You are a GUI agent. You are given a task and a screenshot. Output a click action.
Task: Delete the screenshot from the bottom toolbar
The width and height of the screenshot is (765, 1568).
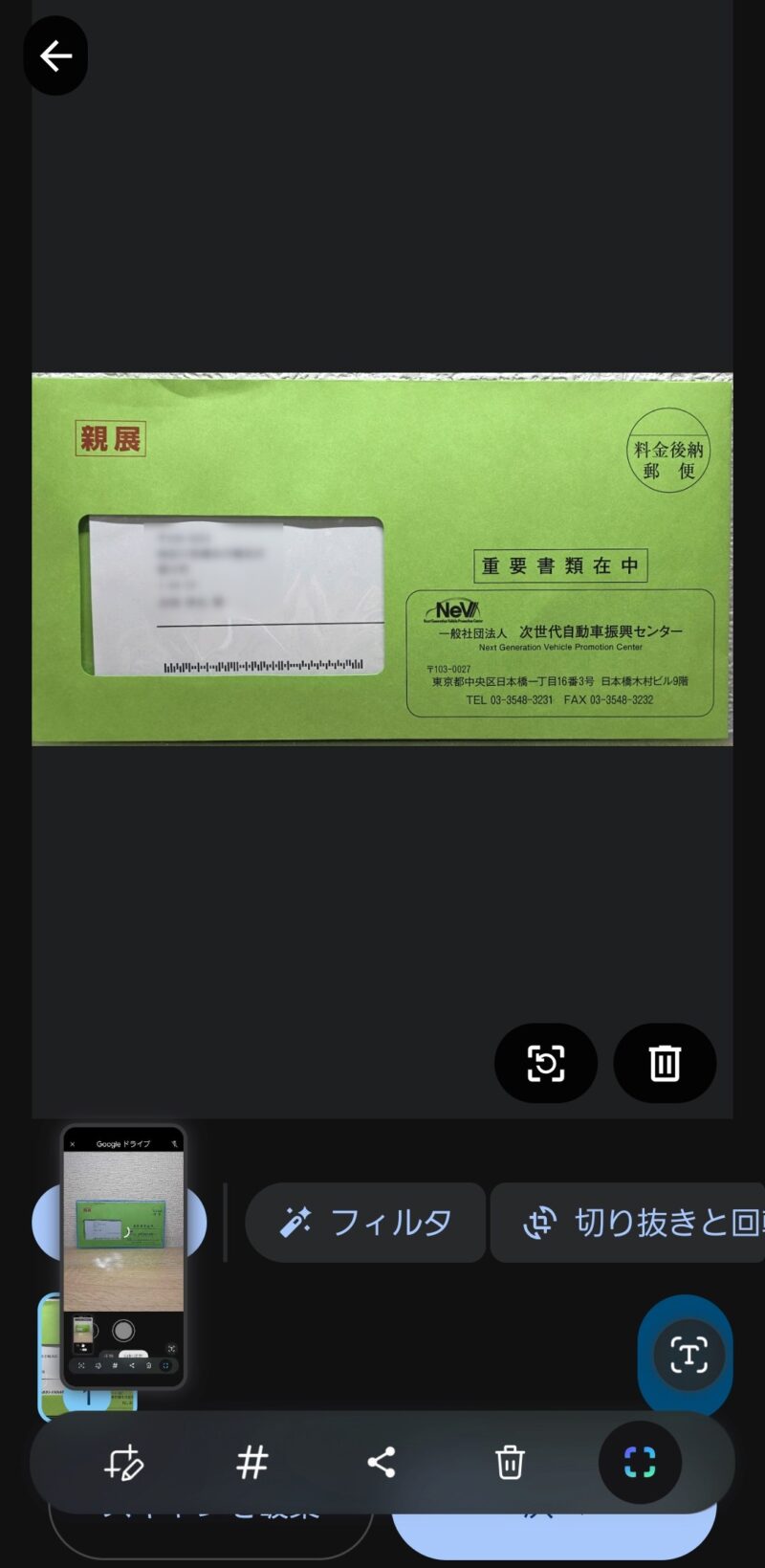[510, 1462]
